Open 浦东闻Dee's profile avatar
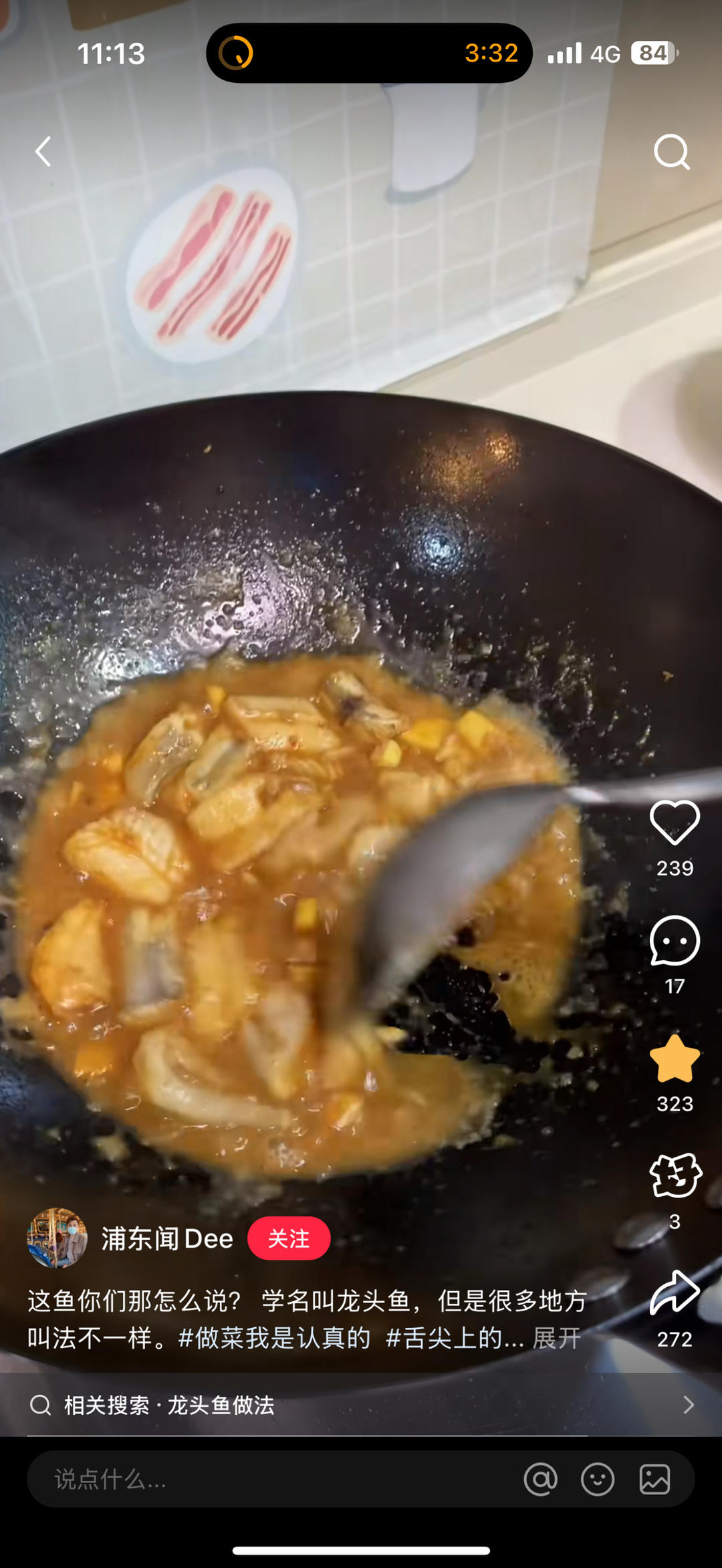 pyautogui.click(x=57, y=1238)
